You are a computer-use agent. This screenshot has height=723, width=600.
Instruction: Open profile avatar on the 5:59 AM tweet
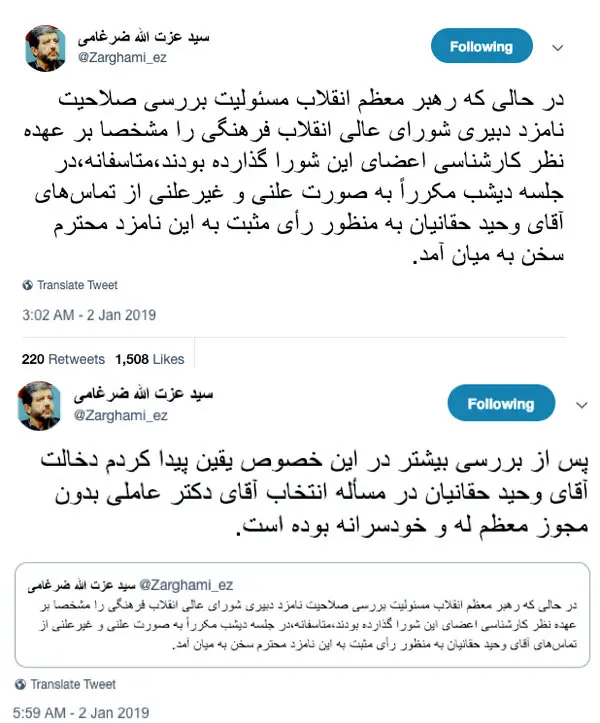pyautogui.click(x=40, y=406)
